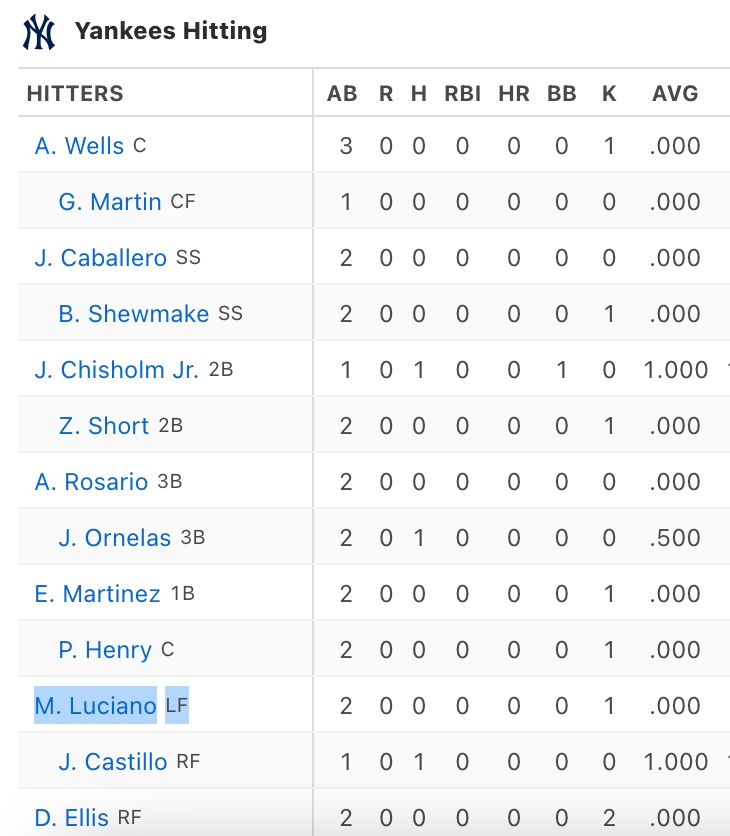
Task: Open Z. Short player page
Action: 104,426
